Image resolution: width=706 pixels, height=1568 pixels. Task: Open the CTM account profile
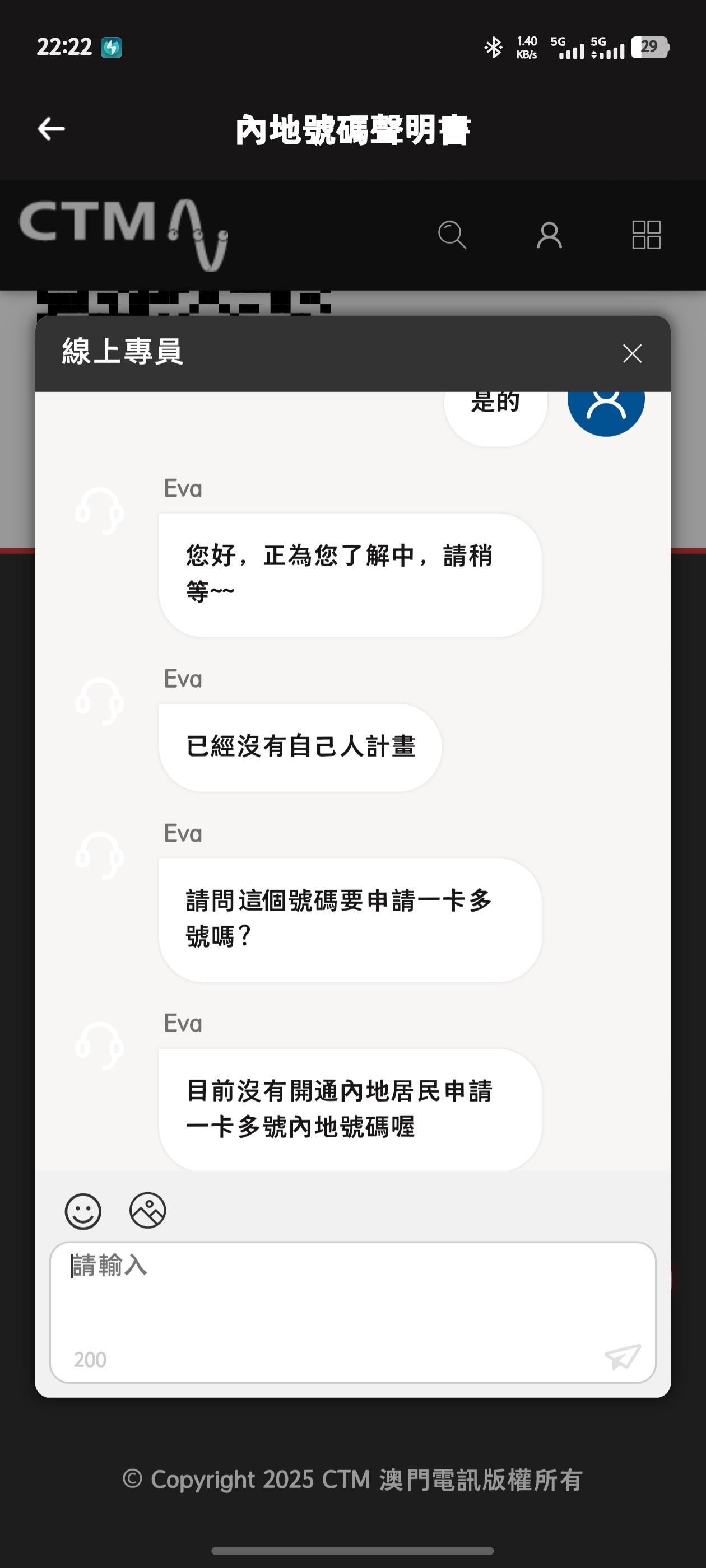point(549,235)
